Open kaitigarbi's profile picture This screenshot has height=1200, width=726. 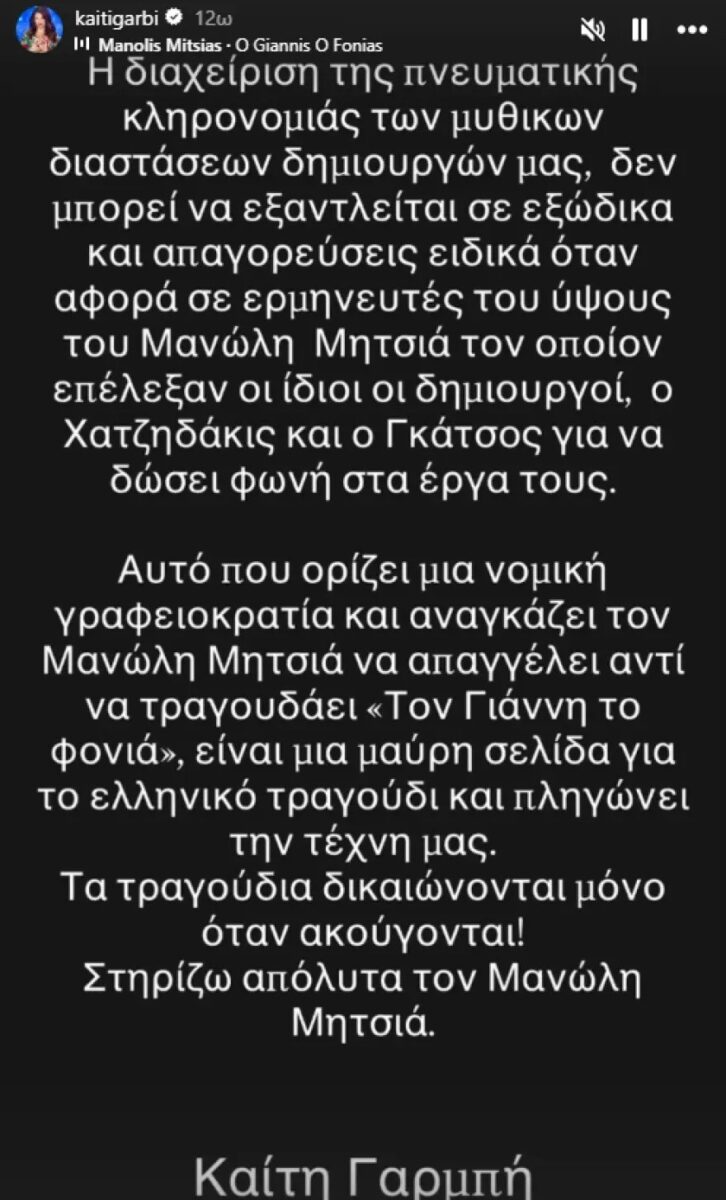[39, 31]
